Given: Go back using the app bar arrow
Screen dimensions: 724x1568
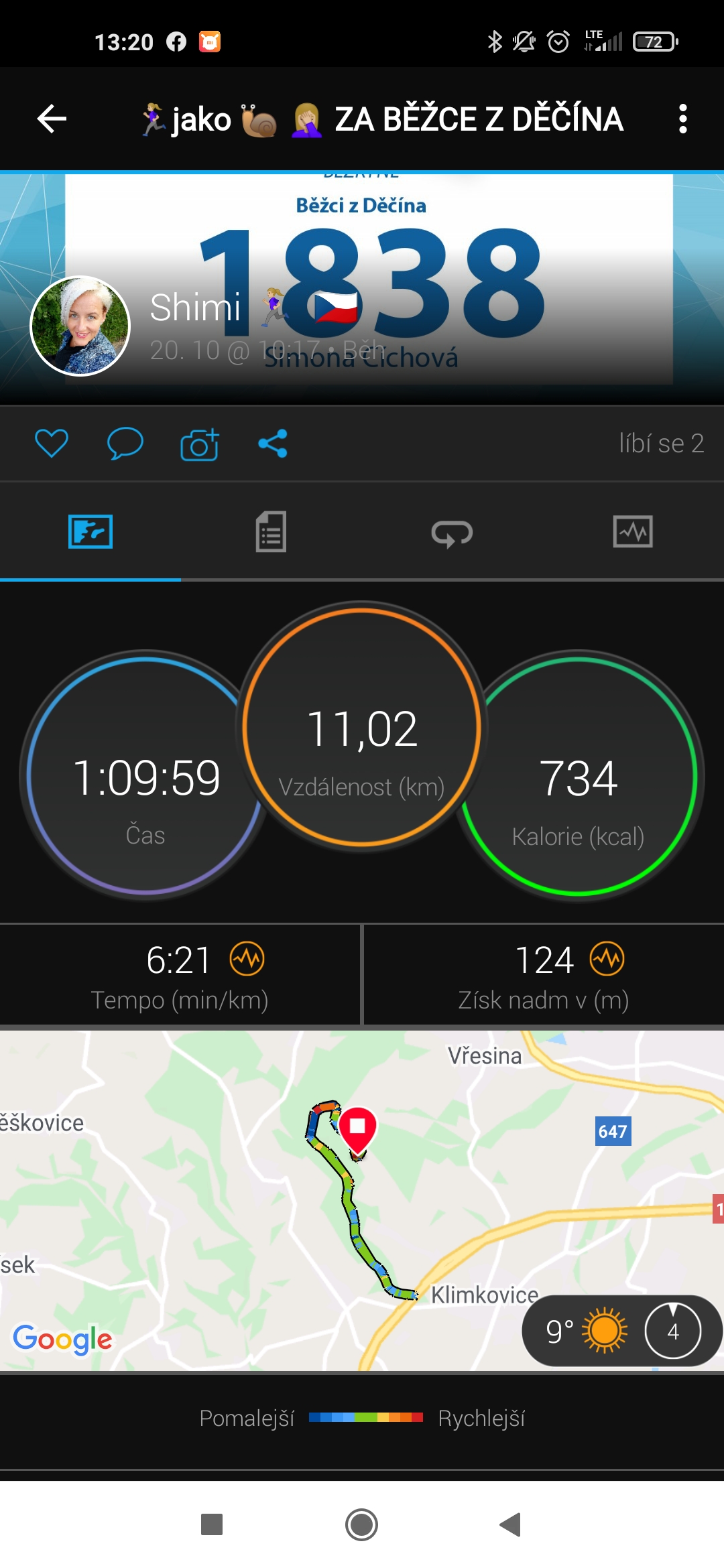Looking at the screenshot, I should pos(52,119).
